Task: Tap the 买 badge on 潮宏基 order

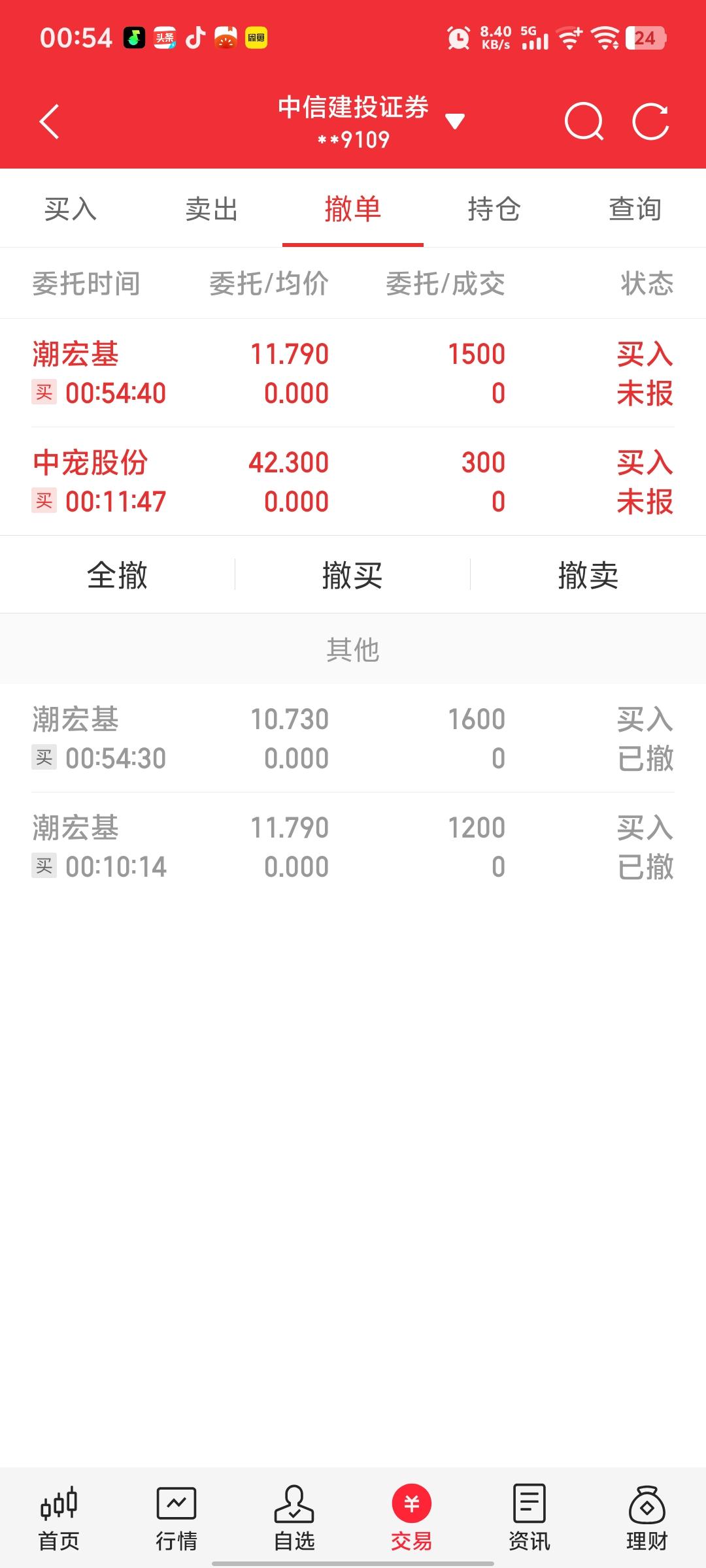Action: point(44,392)
